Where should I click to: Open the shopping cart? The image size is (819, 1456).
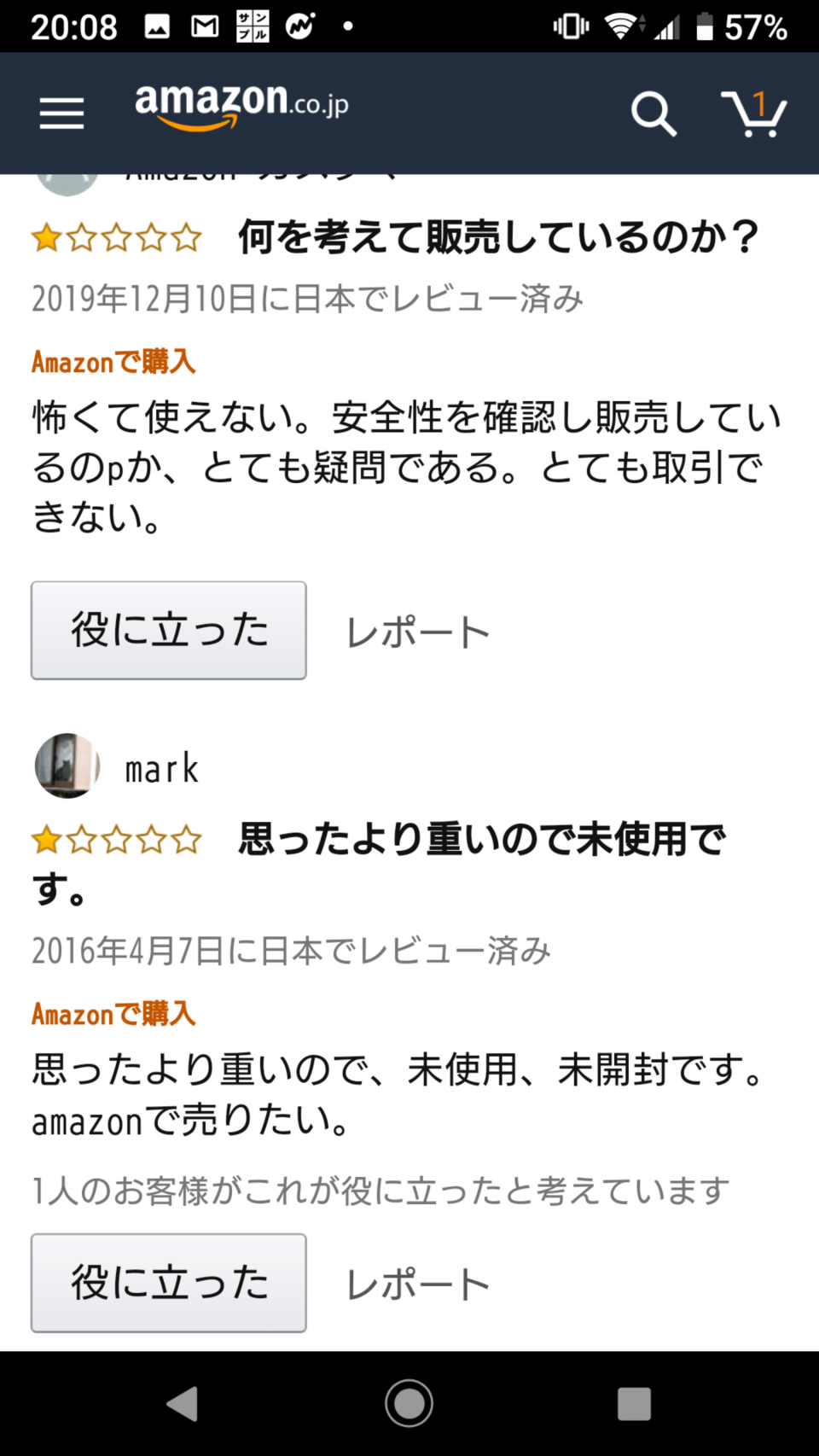[x=754, y=114]
